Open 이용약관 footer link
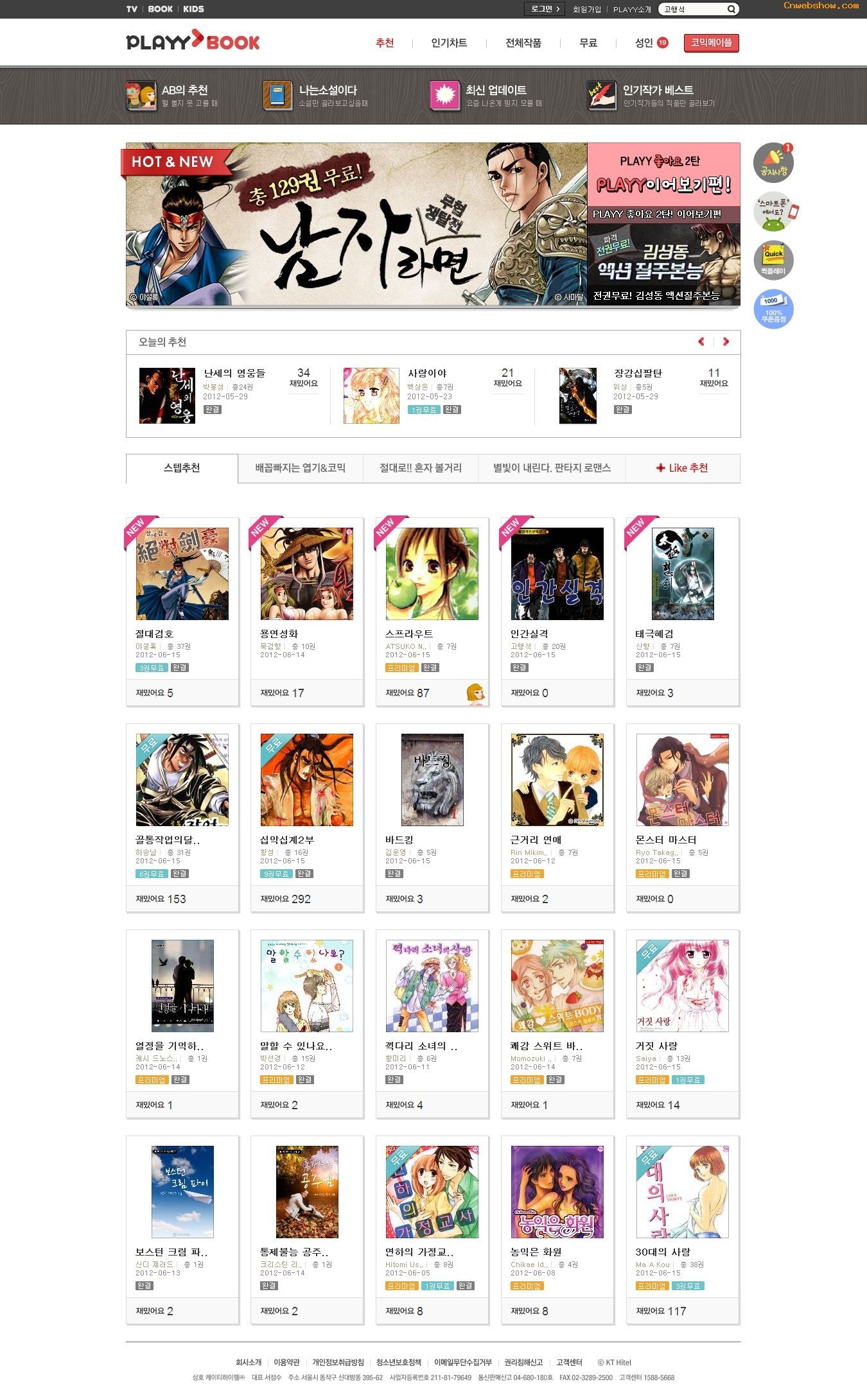Viewport: 867px width, 1400px height. [286, 1362]
